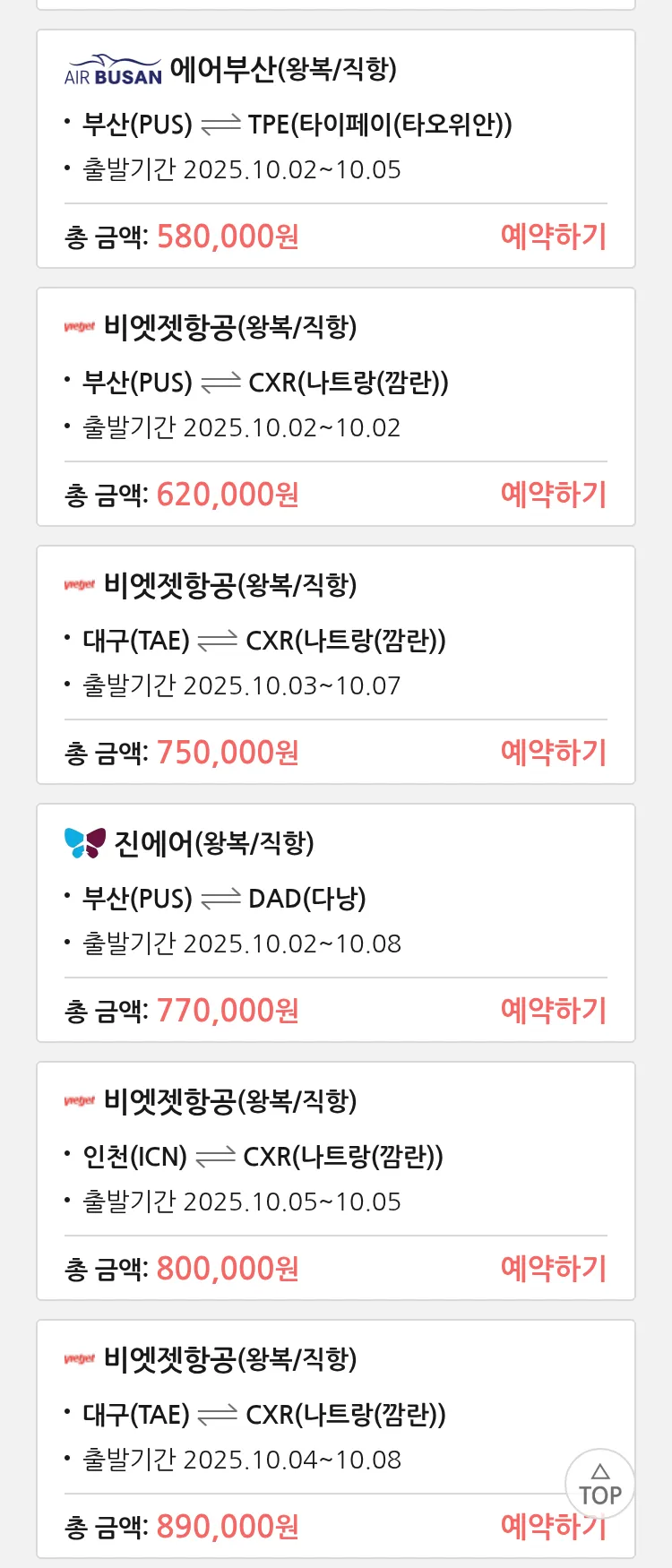Select 예약하기 on the 750,000원 대구 flight
Screen dimensions: 672x1568
553,753
